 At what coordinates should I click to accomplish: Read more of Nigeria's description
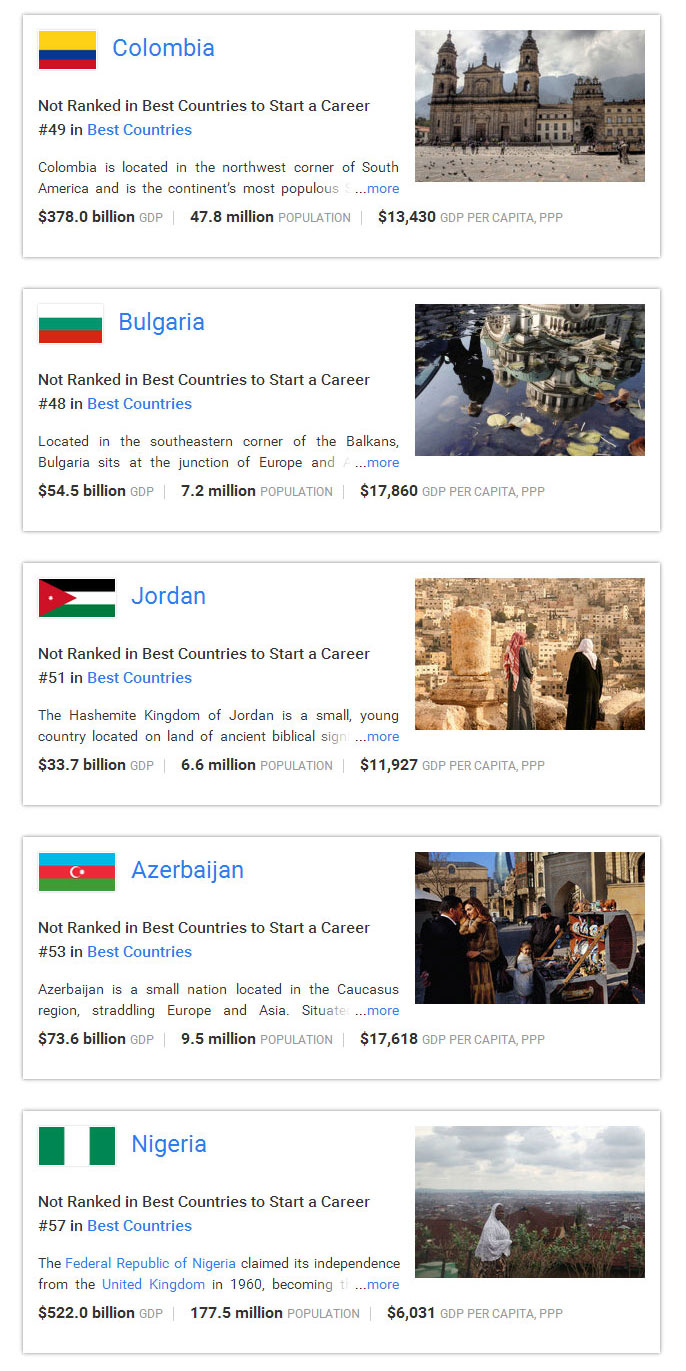382,1285
